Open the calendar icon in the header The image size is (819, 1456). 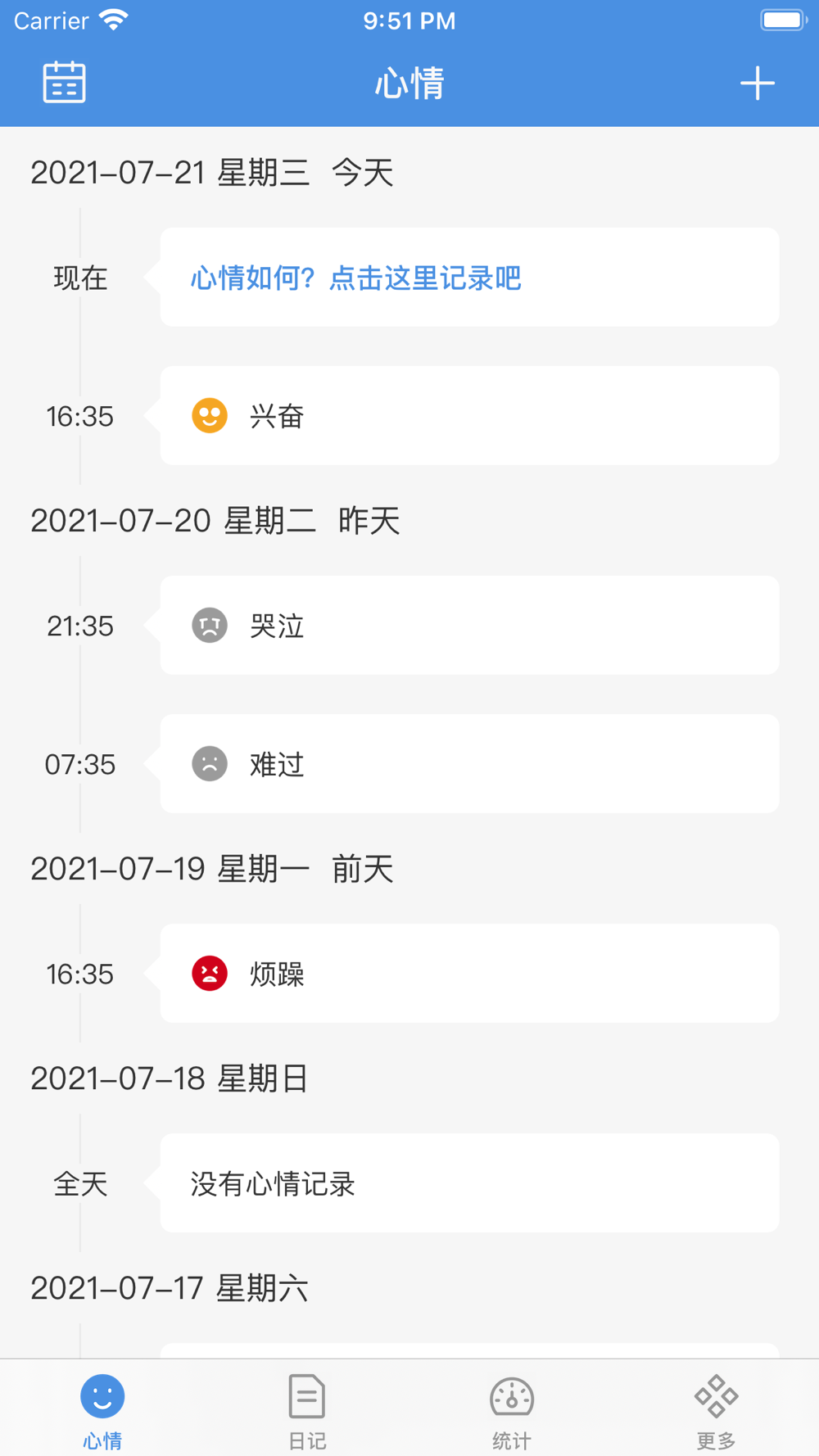point(64,83)
